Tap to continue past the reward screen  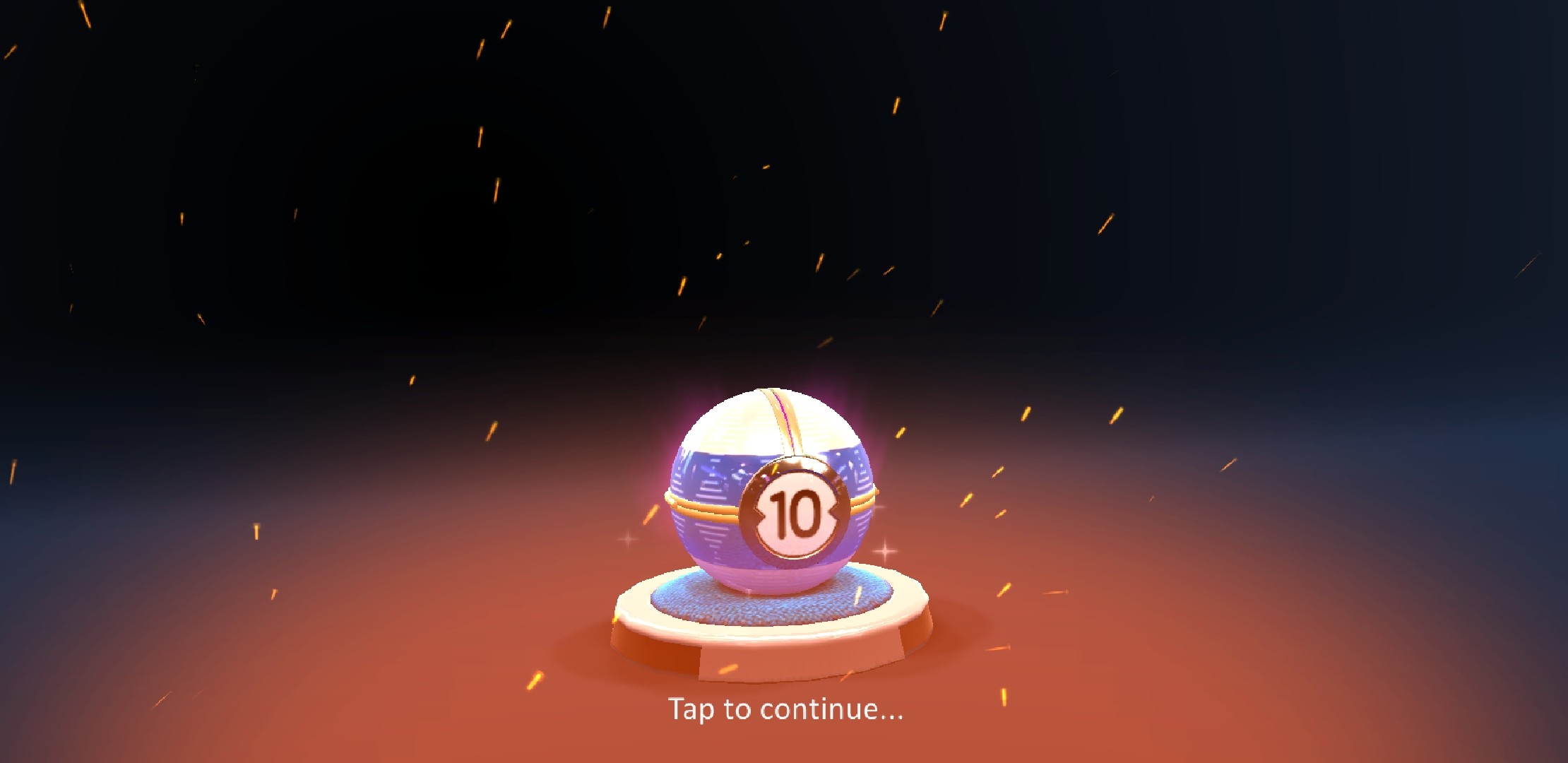click(x=785, y=709)
